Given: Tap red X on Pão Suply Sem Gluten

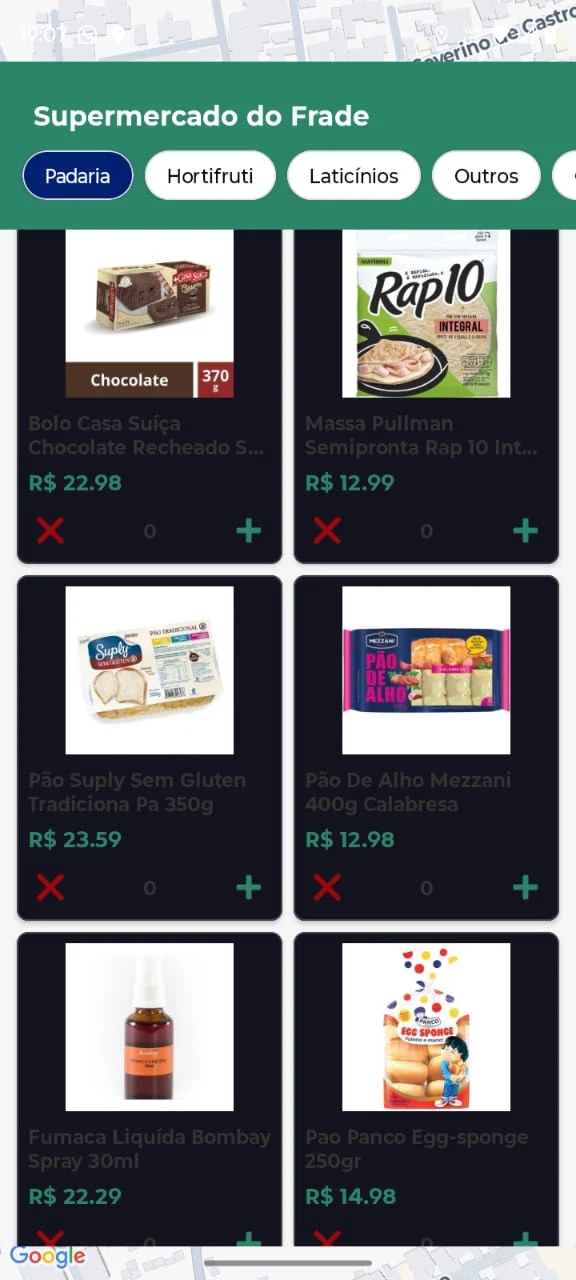Looking at the screenshot, I should pos(50,887).
